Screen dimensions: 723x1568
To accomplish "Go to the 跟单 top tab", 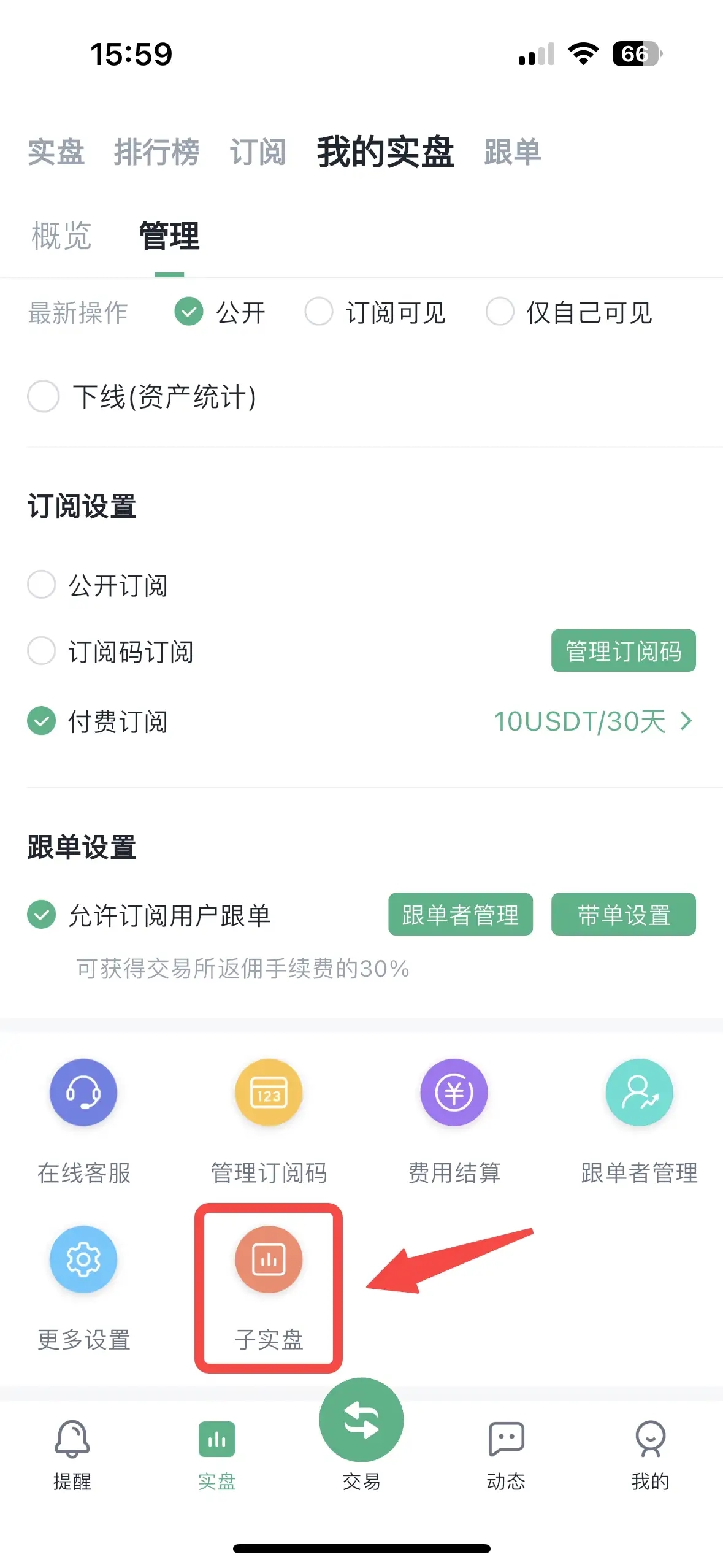I will [x=512, y=152].
